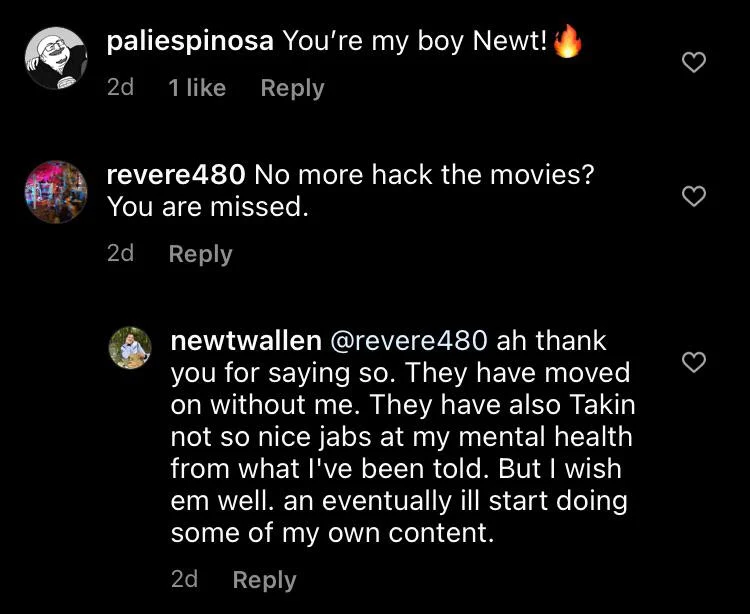Viewport: 750px width, 614px height.
Task: Open revere480's profile avatar
Action: click(55, 192)
